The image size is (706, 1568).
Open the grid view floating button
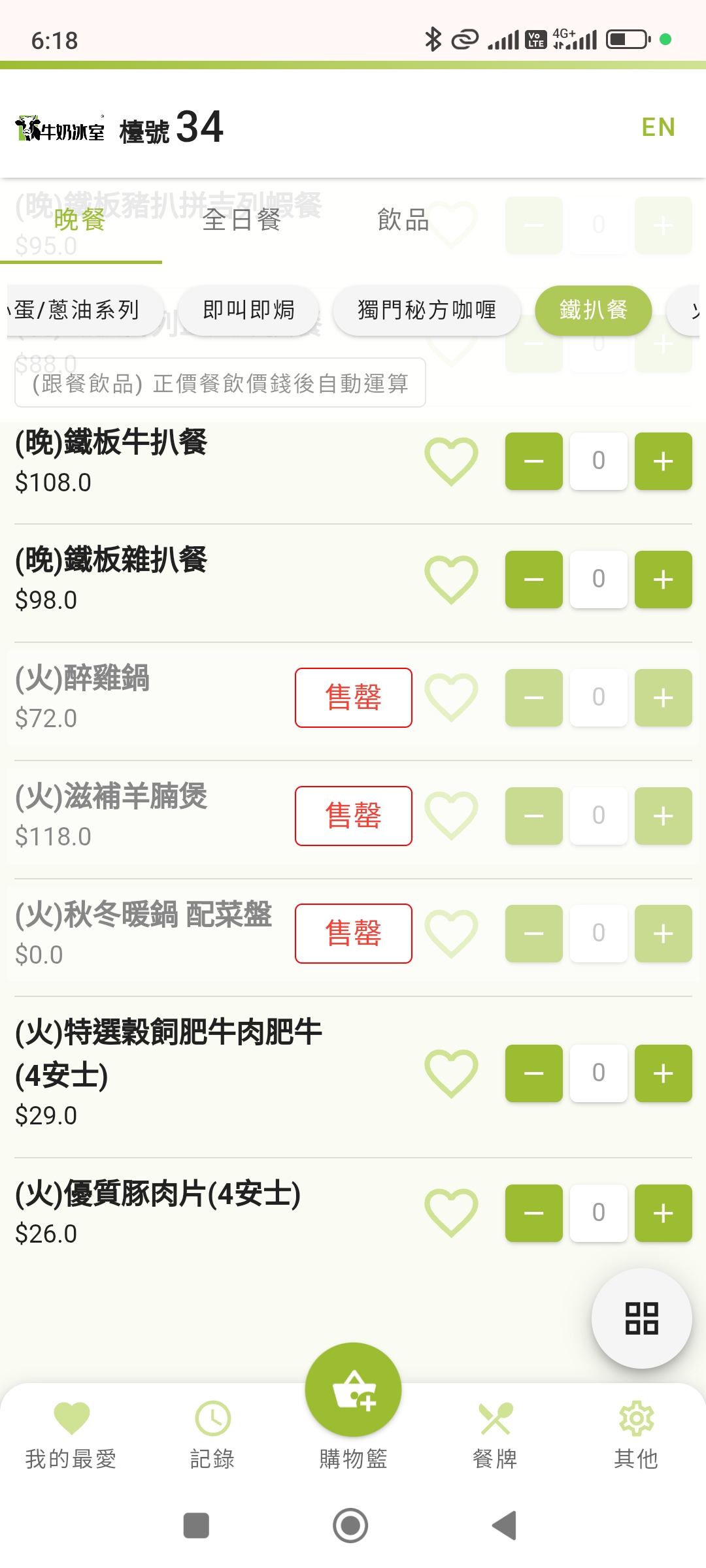click(642, 1318)
